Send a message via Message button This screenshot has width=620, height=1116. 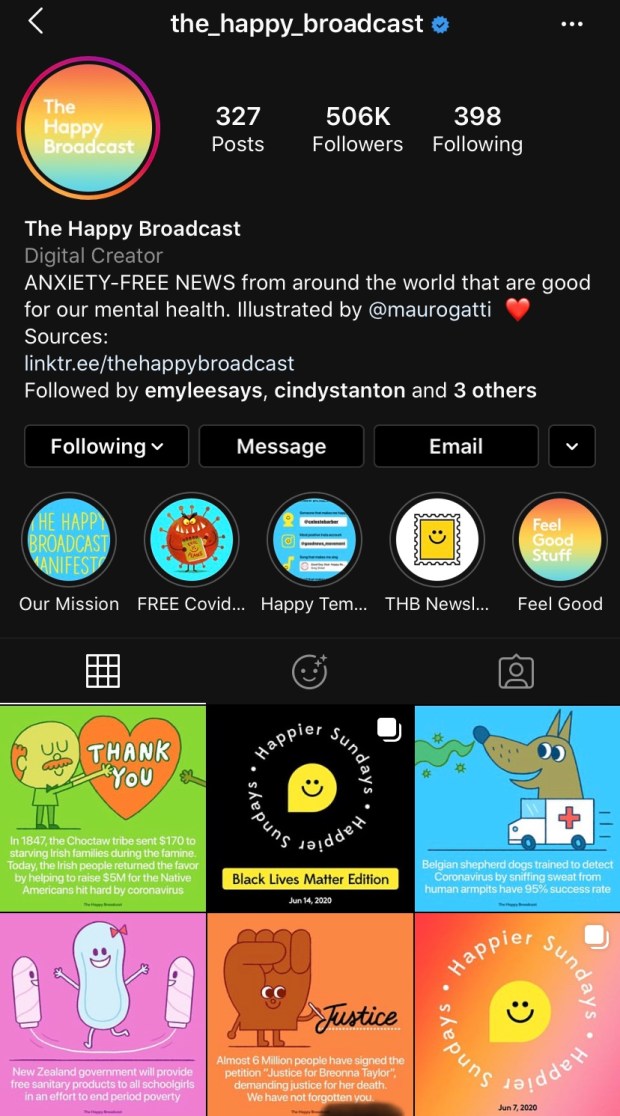point(281,446)
